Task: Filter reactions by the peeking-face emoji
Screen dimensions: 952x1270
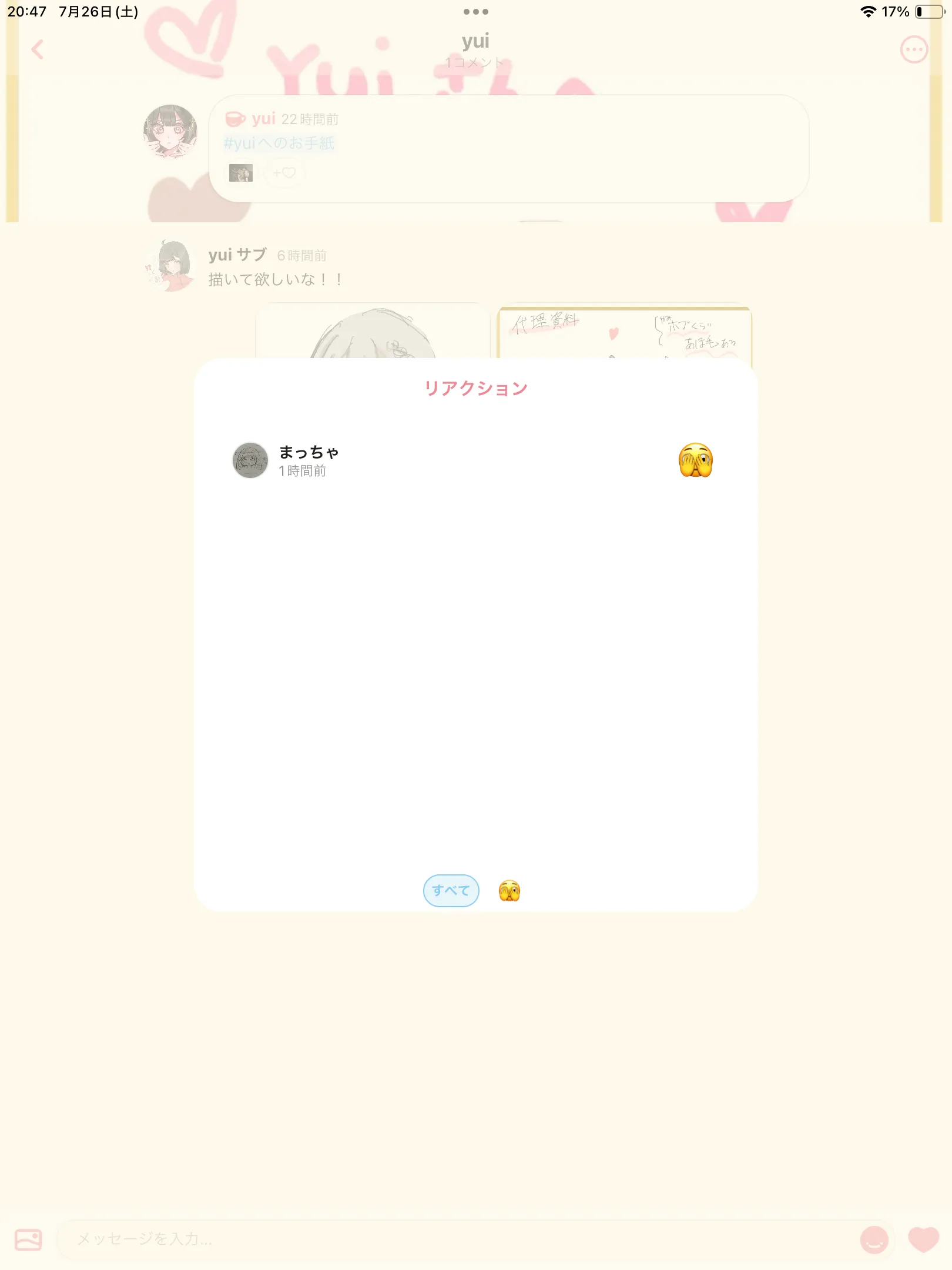Action: coord(509,891)
